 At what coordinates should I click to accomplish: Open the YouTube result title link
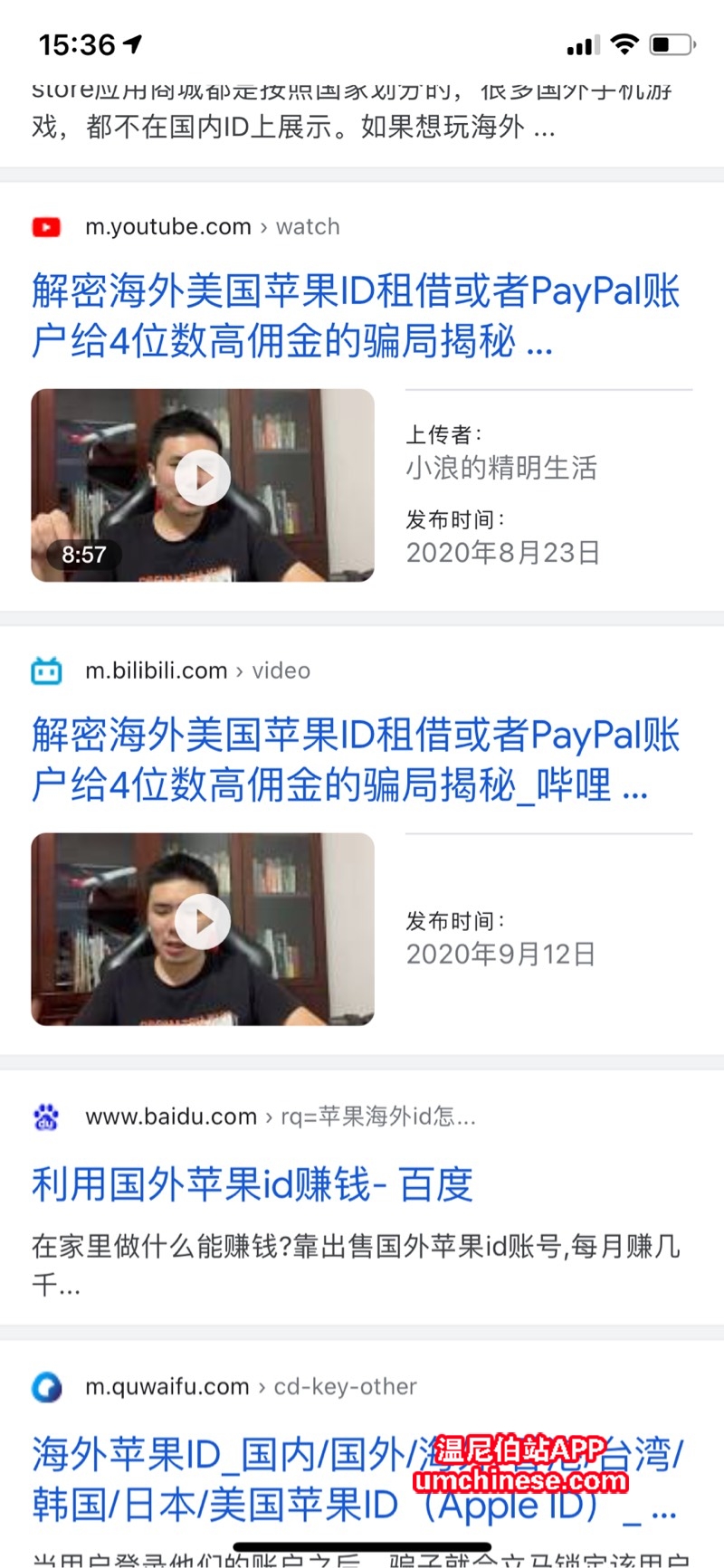(355, 316)
